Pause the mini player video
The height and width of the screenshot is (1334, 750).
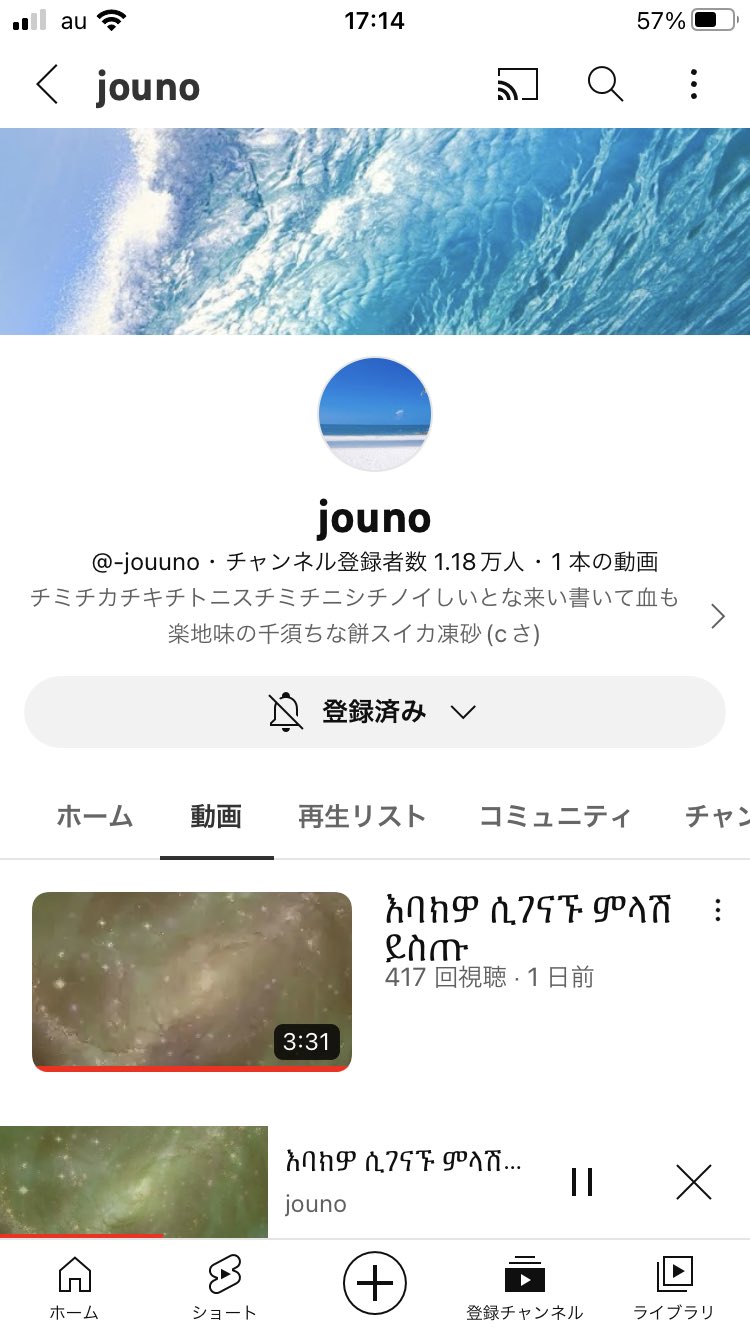582,1182
